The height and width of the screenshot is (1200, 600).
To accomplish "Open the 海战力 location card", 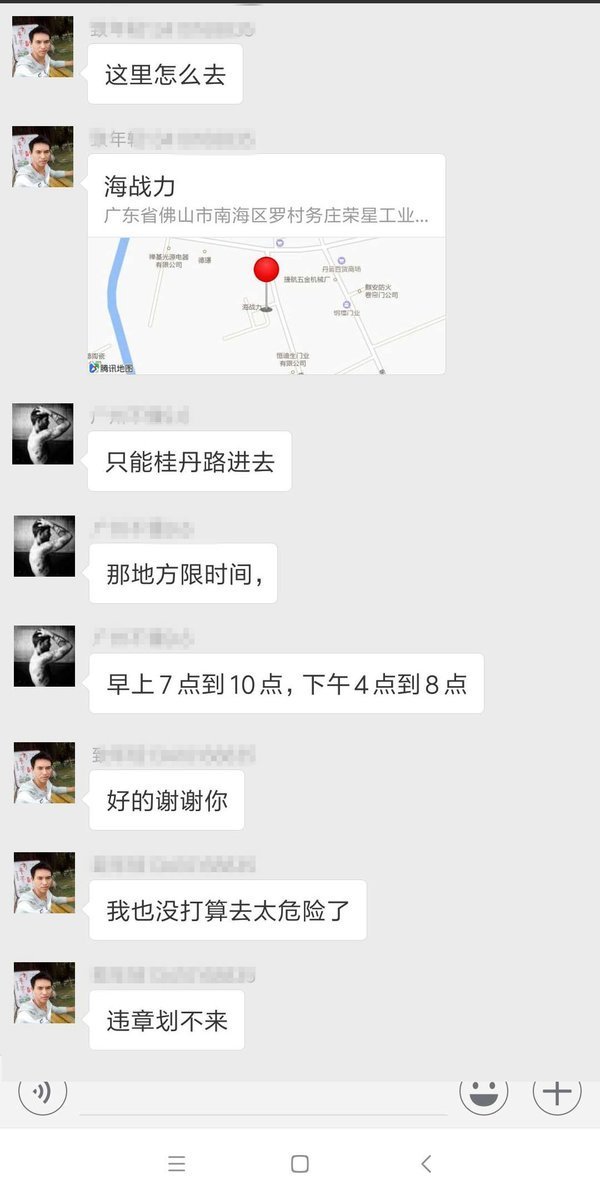I will (266, 265).
